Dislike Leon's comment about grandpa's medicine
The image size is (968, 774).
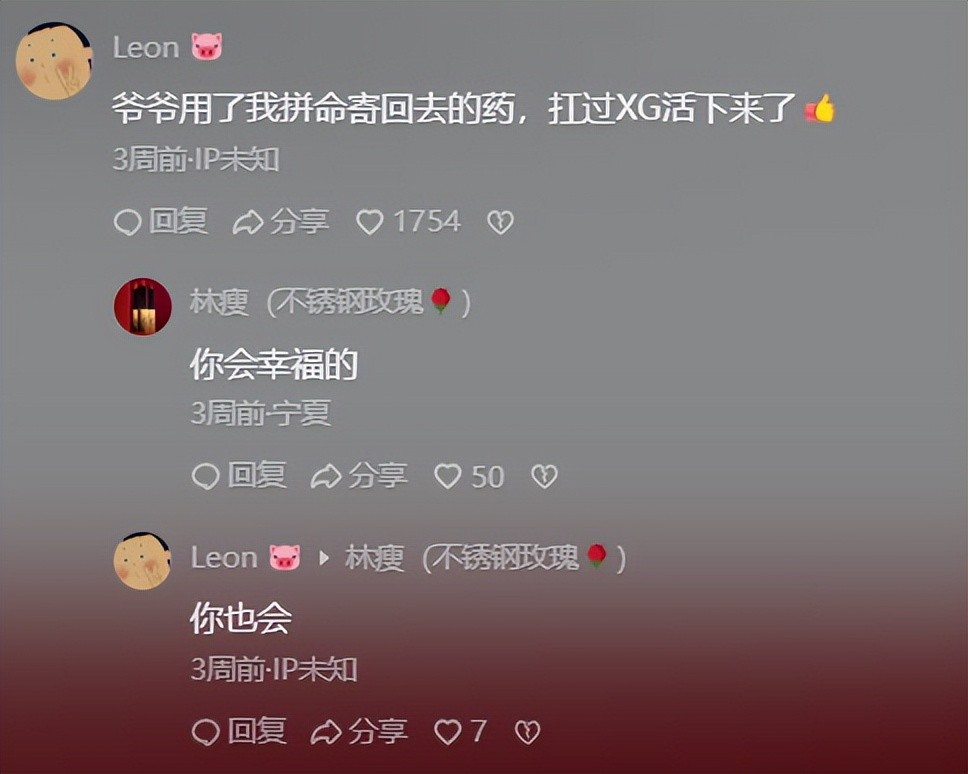[x=500, y=222]
